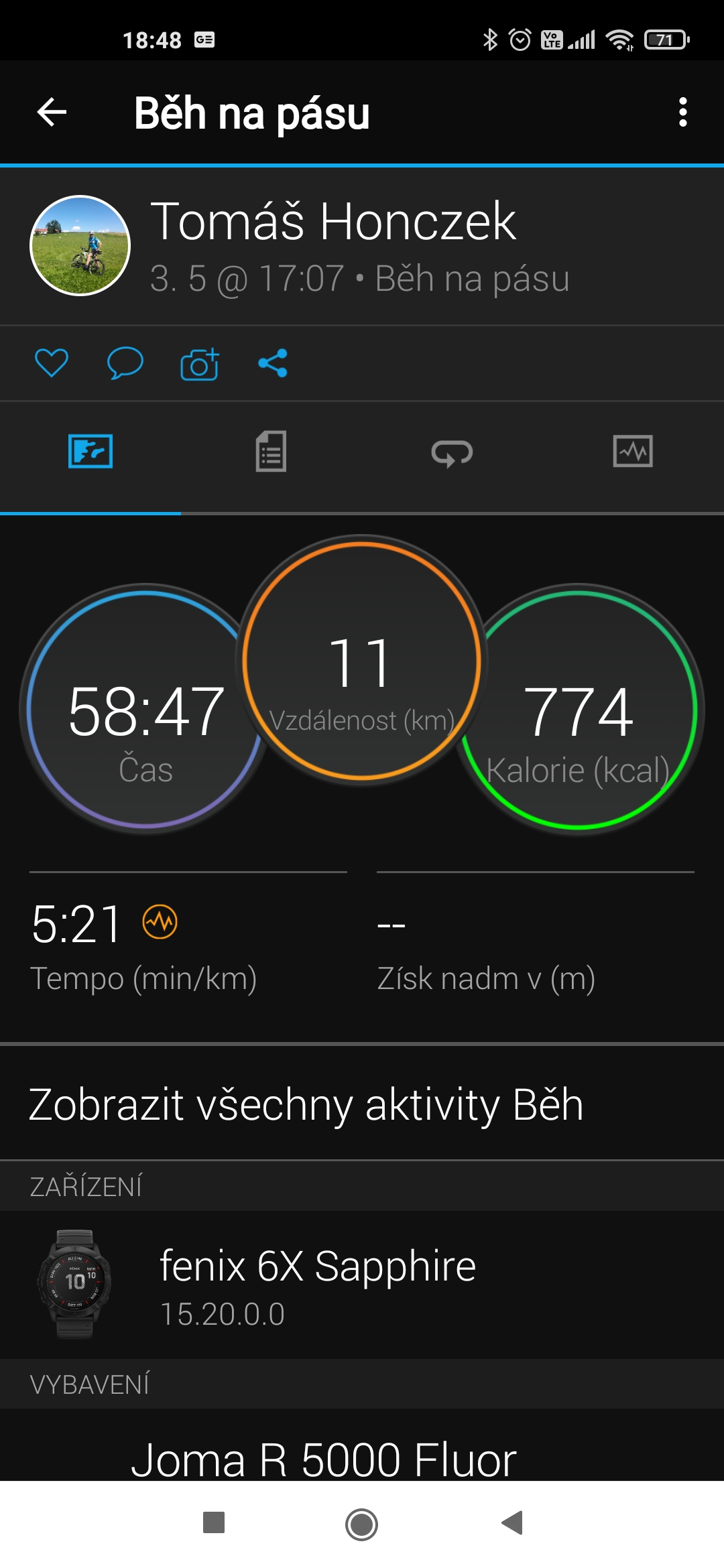Share this activity
Viewport: 724px width, 1568px height.
(273, 363)
